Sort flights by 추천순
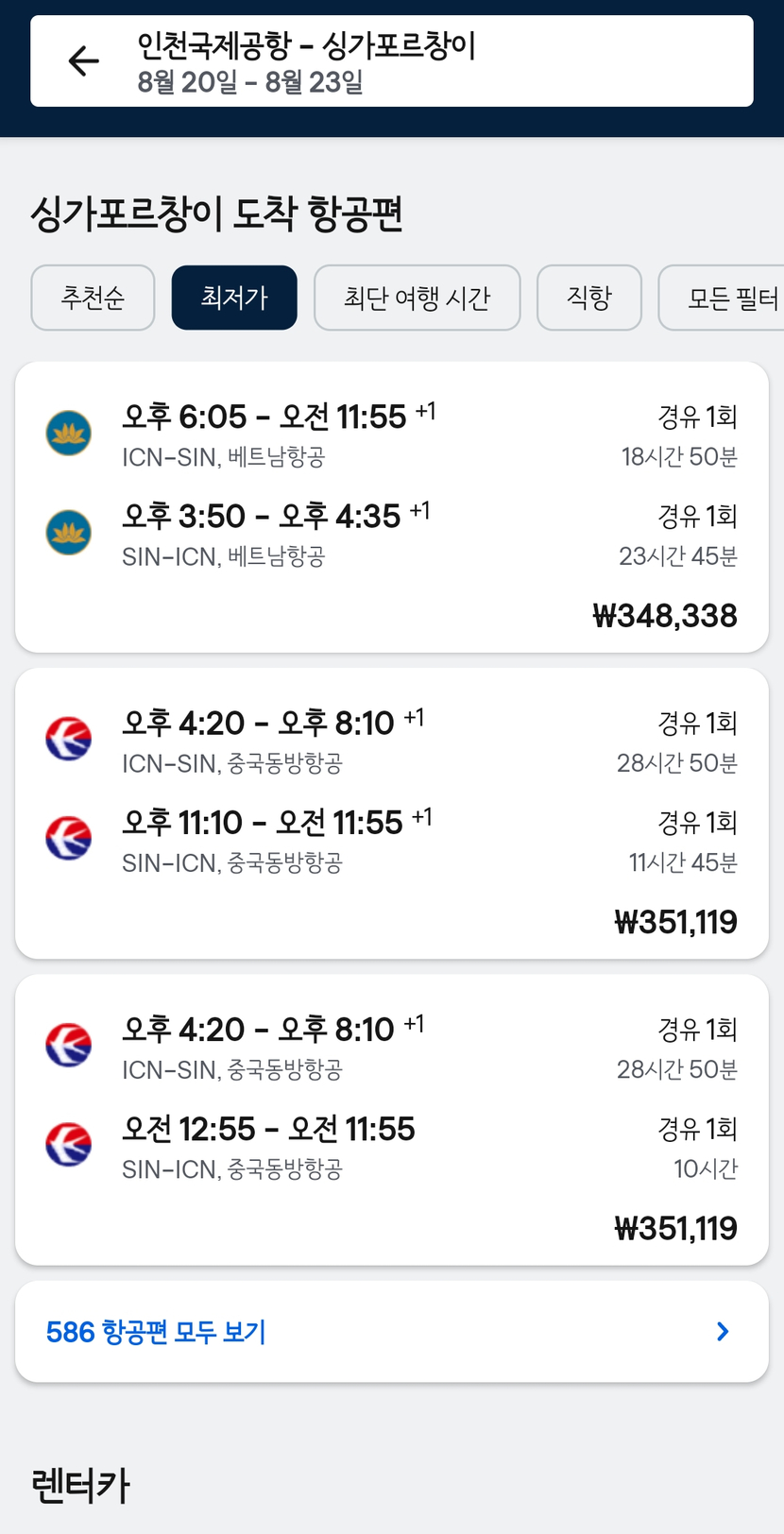Image resolution: width=784 pixels, height=1534 pixels. click(93, 298)
